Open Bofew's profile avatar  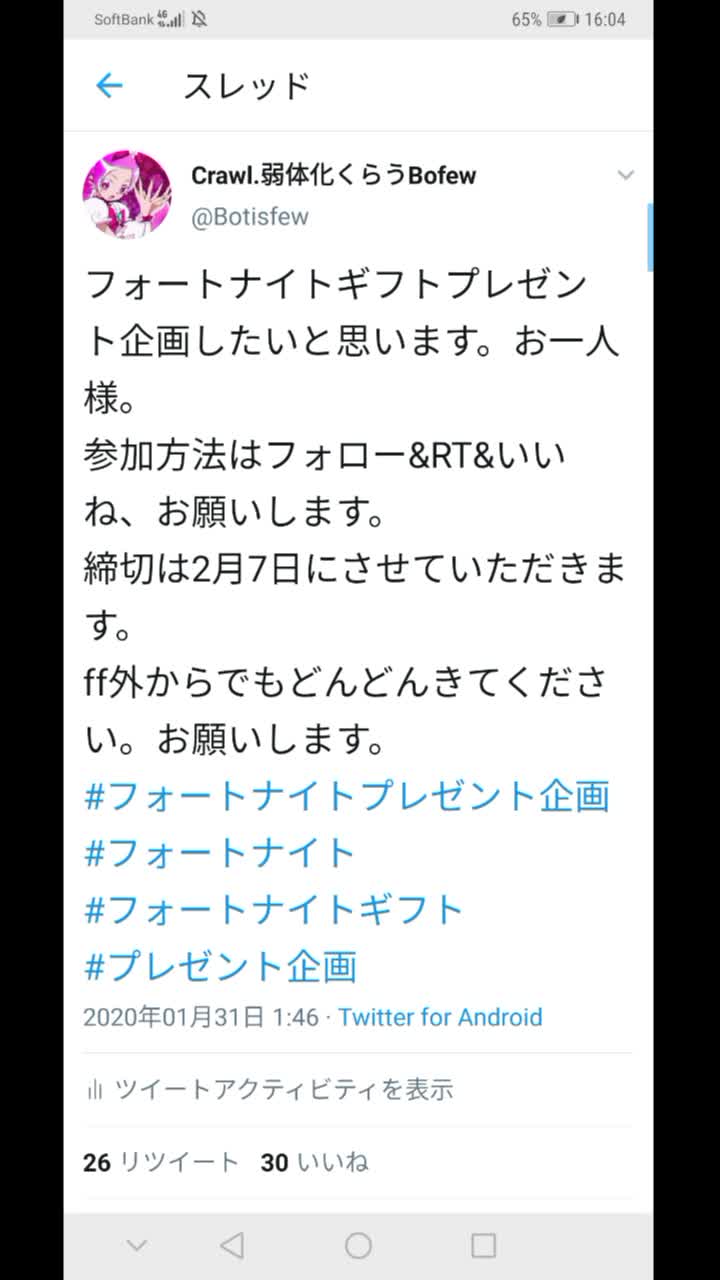pyautogui.click(x=126, y=194)
